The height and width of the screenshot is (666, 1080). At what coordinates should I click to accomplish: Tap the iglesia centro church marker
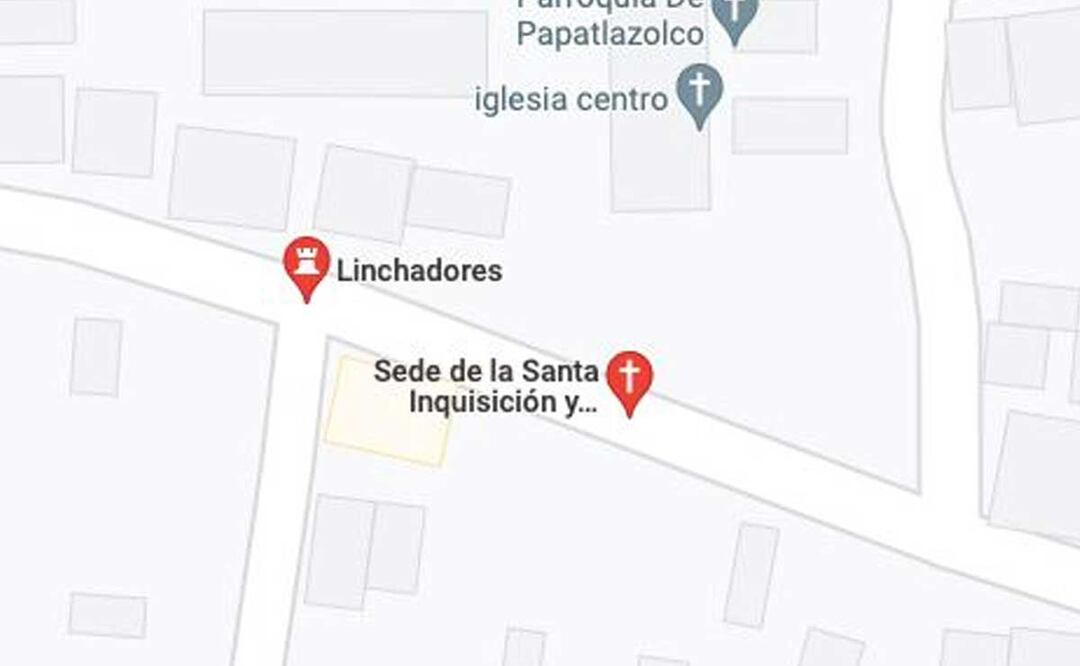pyautogui.click(x=700, y=93)
